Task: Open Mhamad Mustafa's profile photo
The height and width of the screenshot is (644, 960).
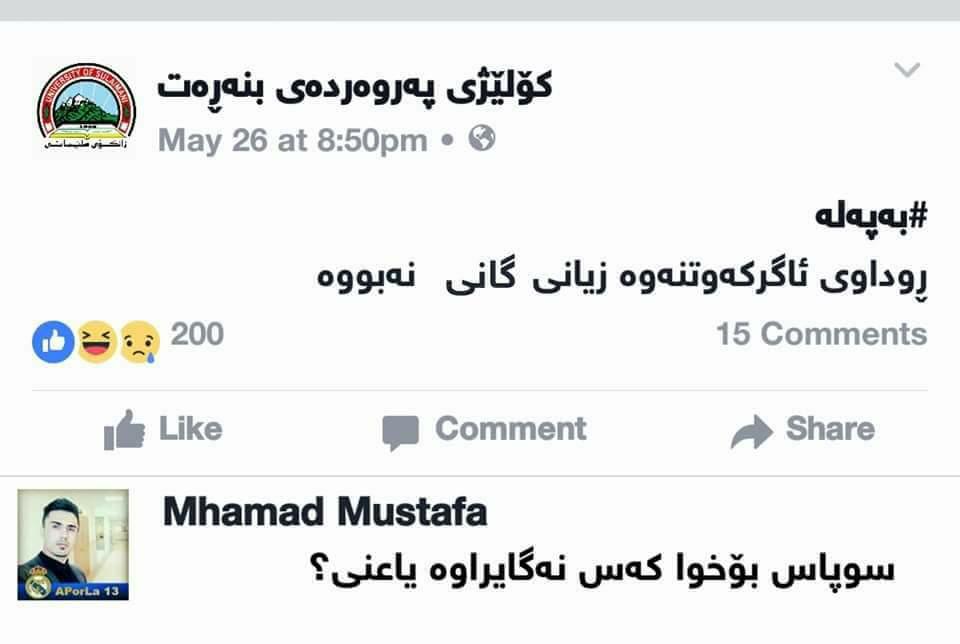Action: [x=73, y=544]
